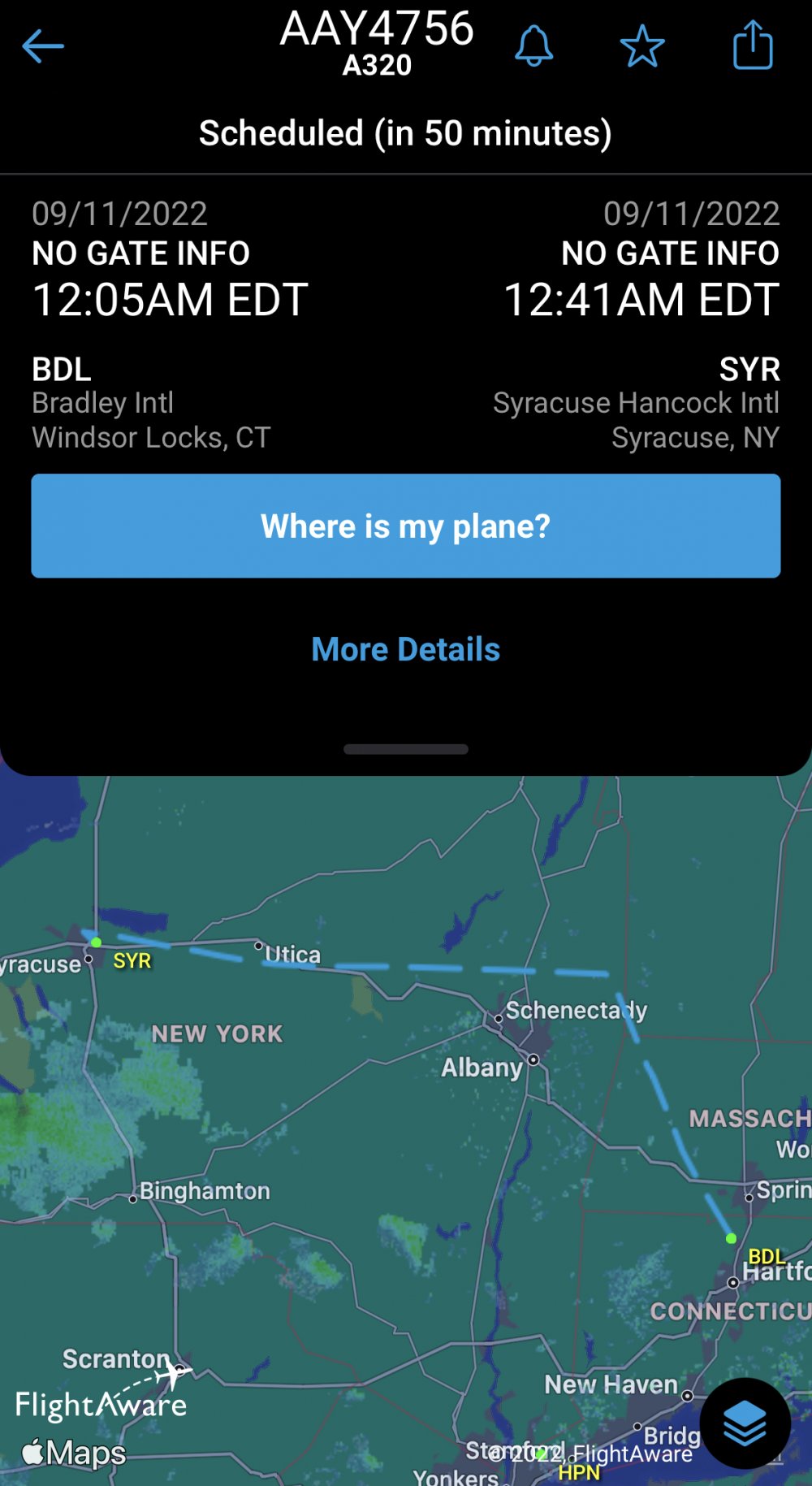
Task: Open More Details
Action: 406,649
